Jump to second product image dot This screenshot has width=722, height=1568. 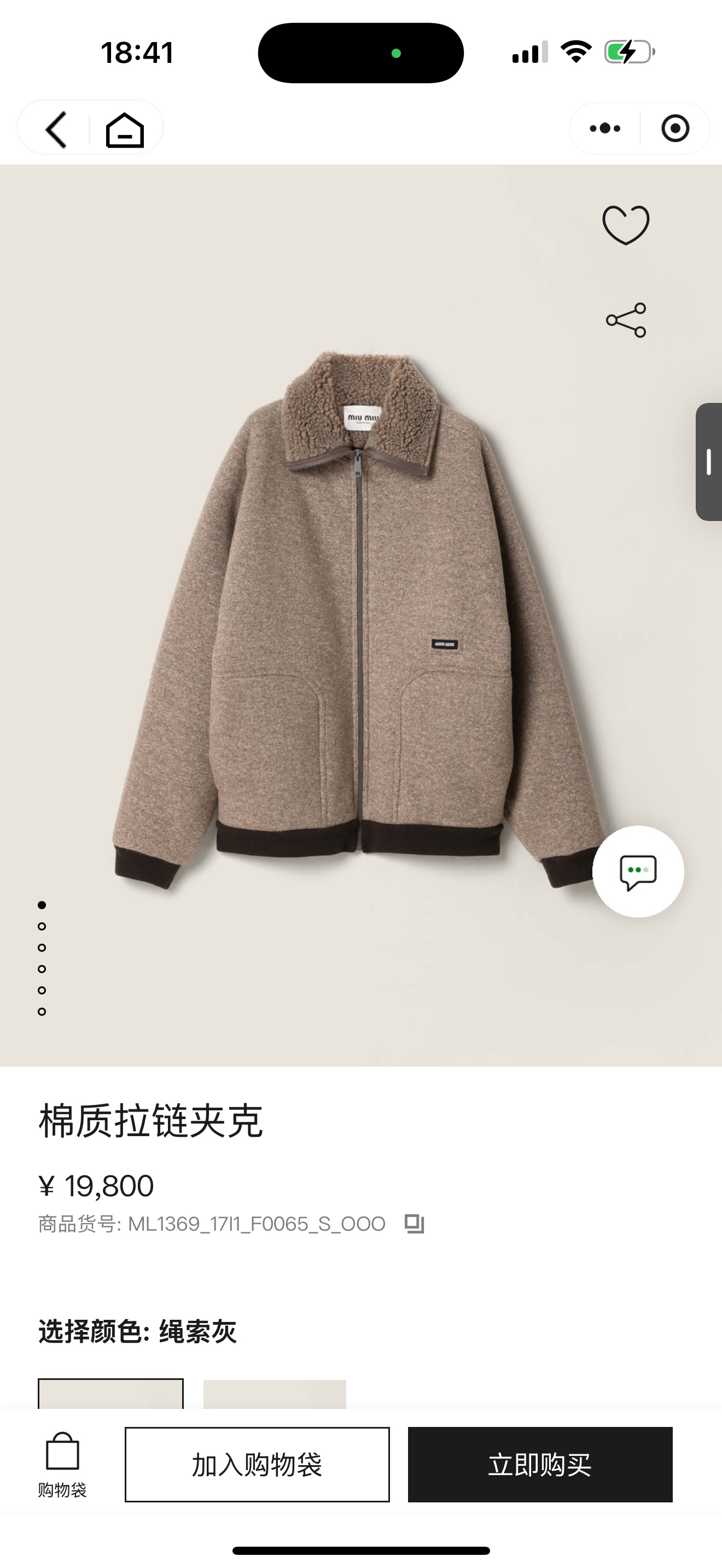42,927
